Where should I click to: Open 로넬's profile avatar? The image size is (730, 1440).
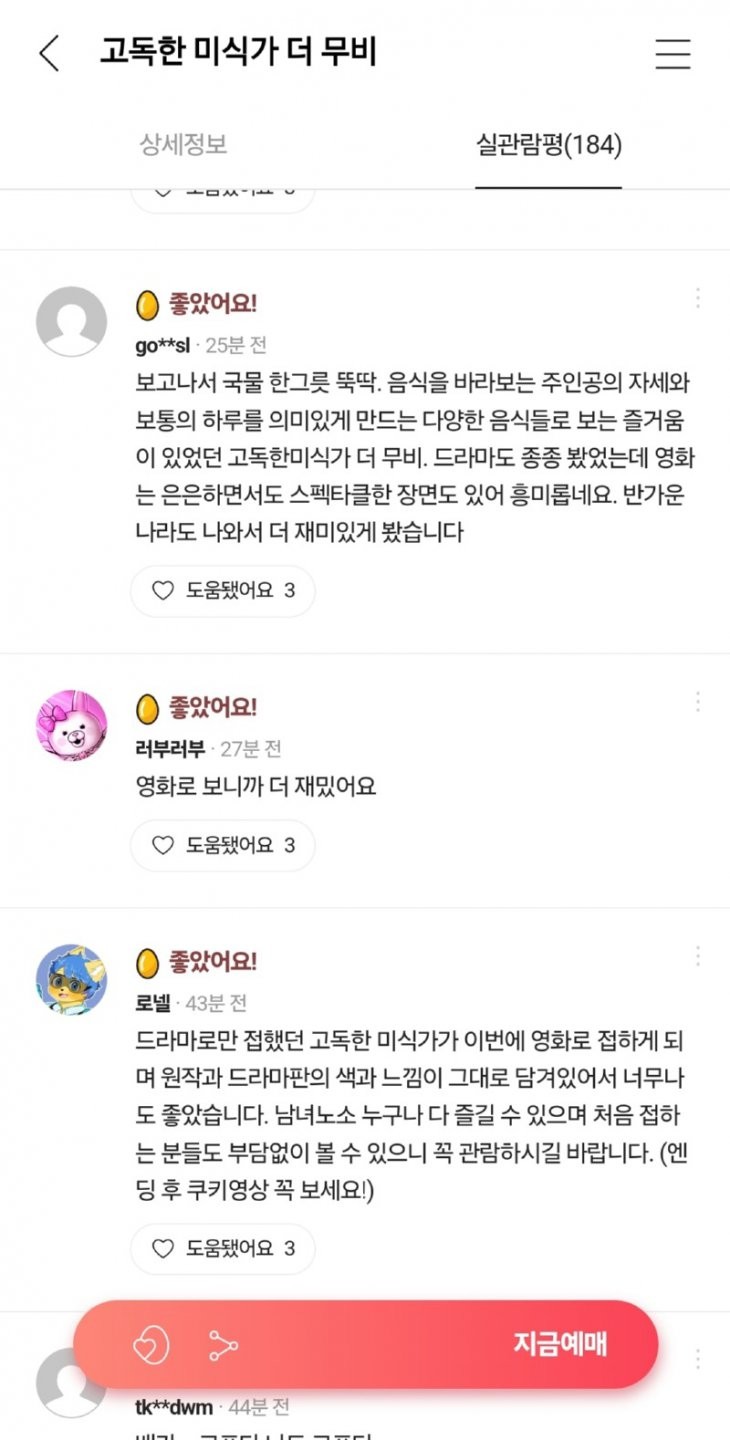[x=71, y=979]
